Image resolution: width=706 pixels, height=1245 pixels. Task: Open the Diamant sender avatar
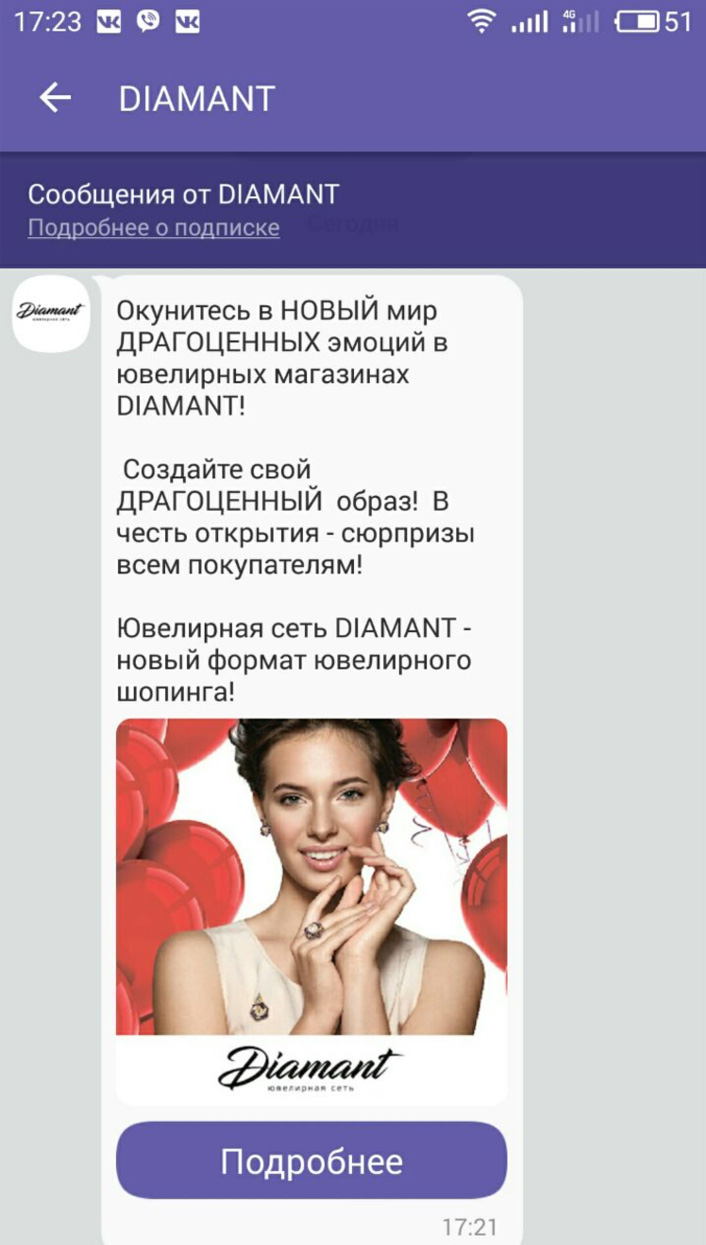coord(50,313)
